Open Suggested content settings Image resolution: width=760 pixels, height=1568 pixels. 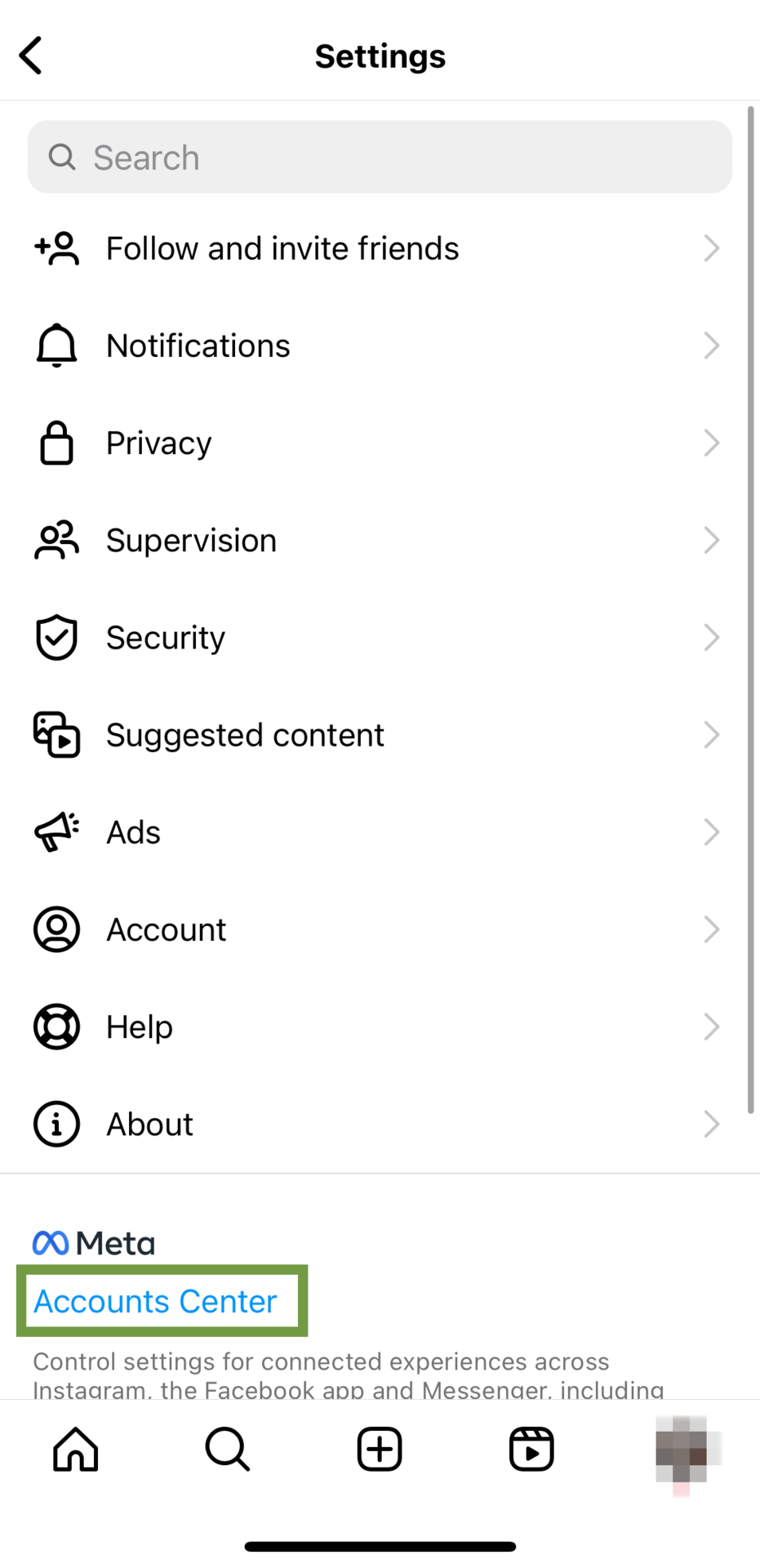[x=245, y=735]
